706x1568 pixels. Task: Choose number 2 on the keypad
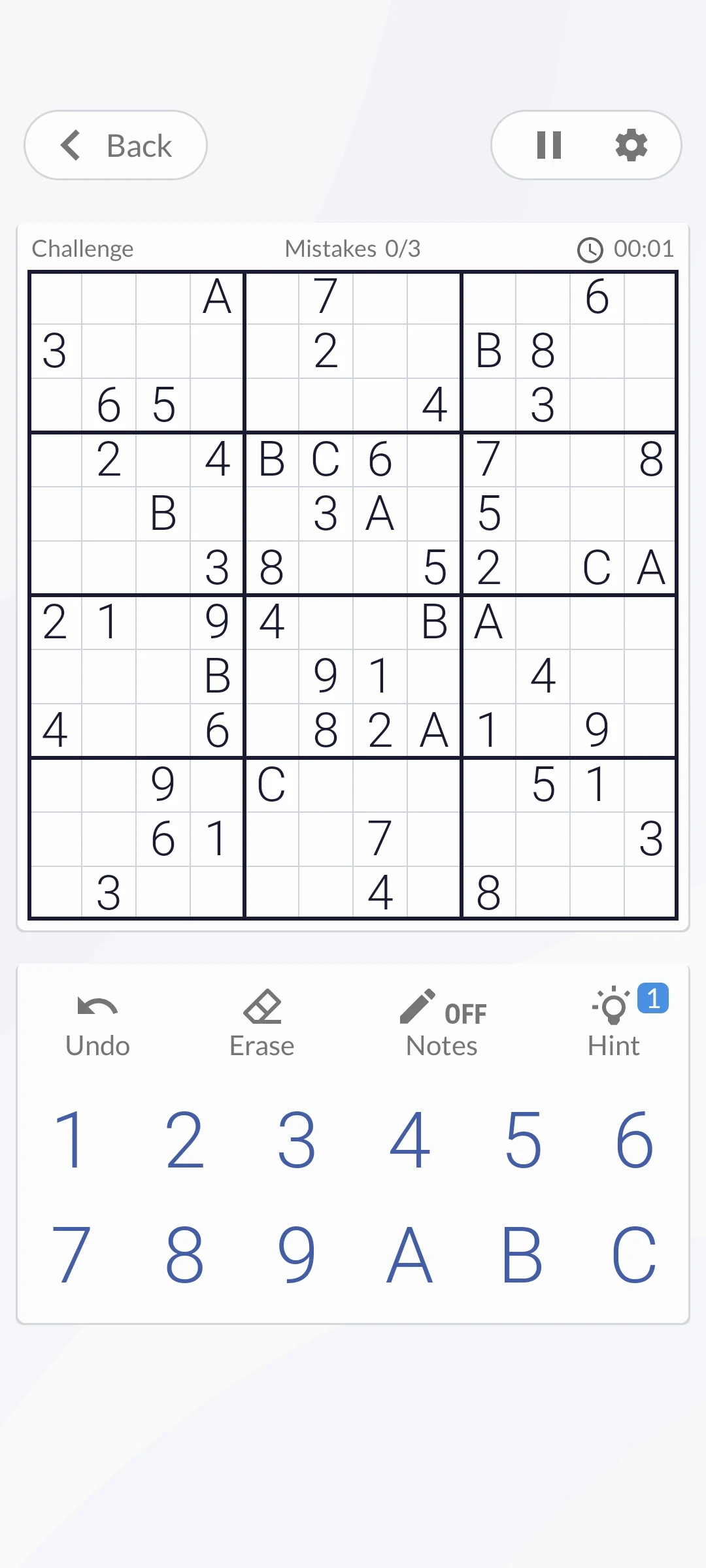point(184,1140)
